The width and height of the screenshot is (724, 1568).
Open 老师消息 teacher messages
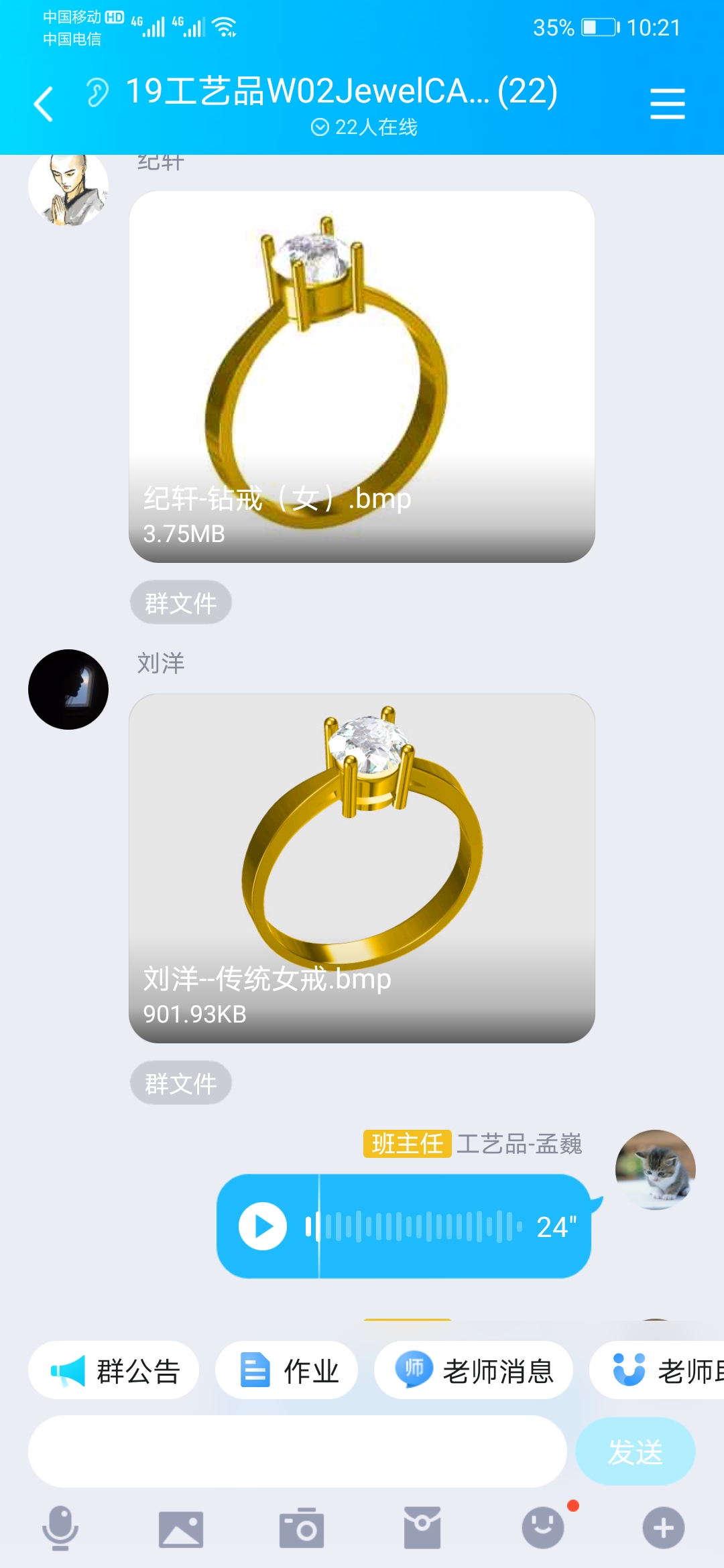pyautogui.click(x=473, y=1370)
